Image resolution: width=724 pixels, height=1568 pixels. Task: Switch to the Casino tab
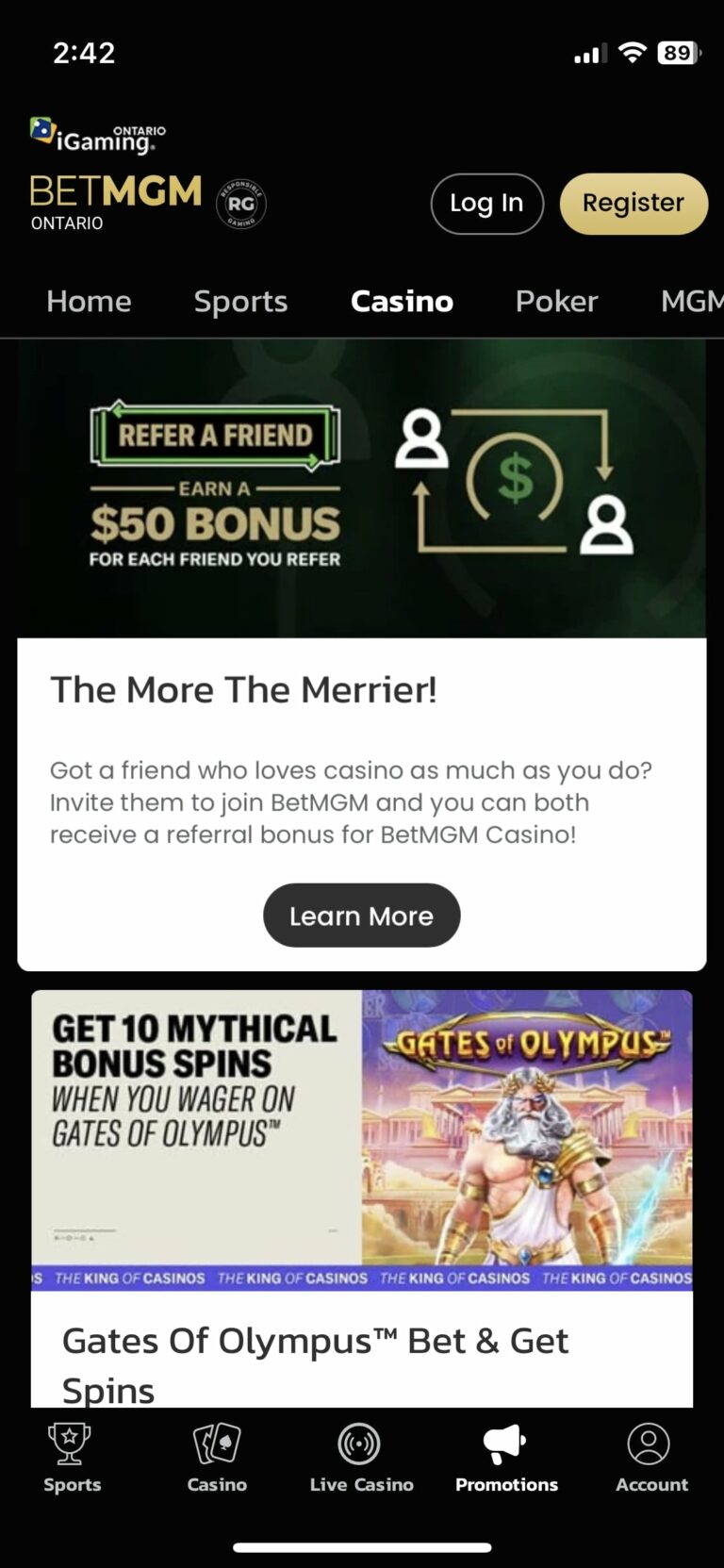coord(402,301)
